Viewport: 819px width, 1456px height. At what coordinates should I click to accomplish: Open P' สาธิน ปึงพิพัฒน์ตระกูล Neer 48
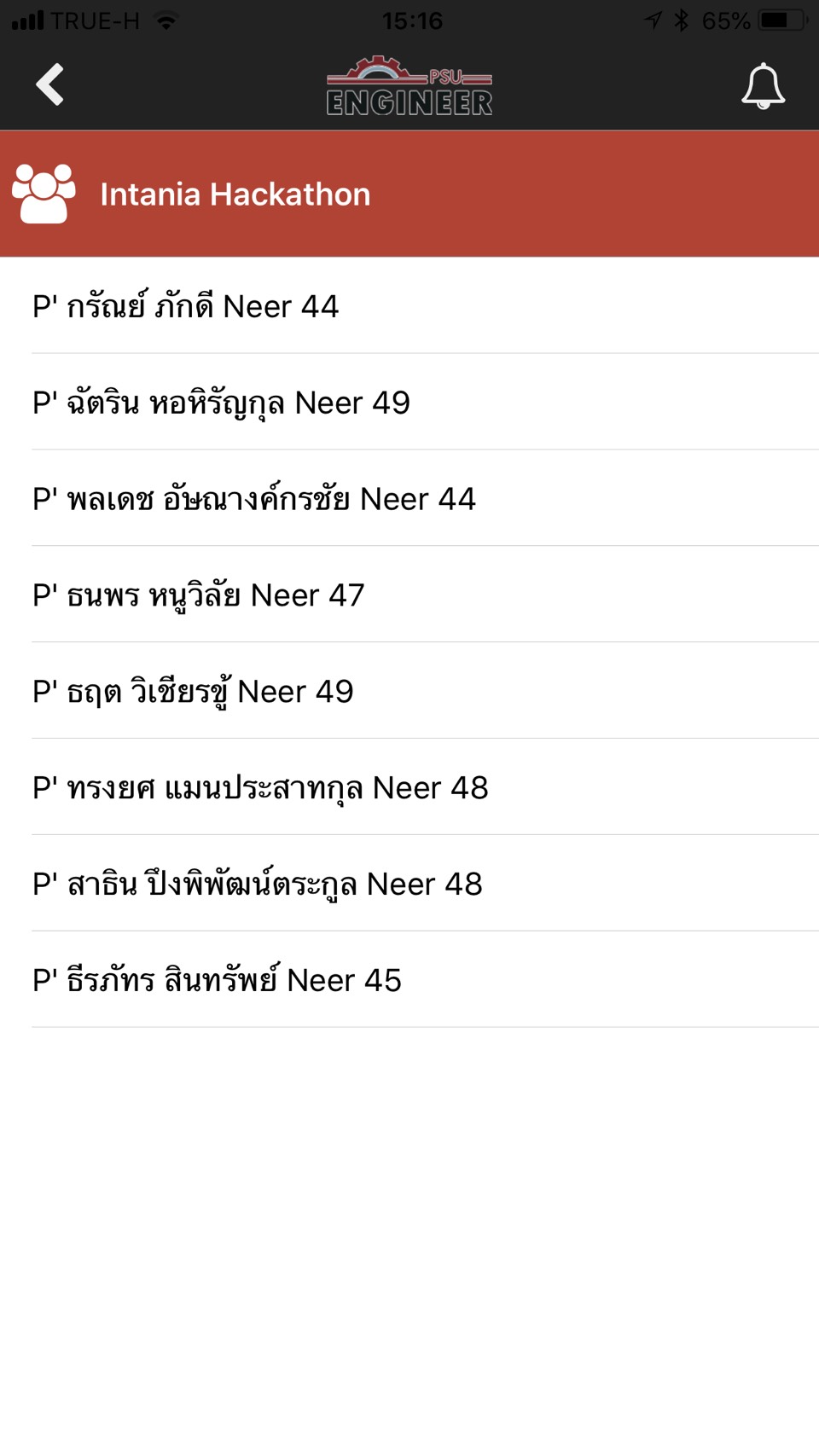409,885
